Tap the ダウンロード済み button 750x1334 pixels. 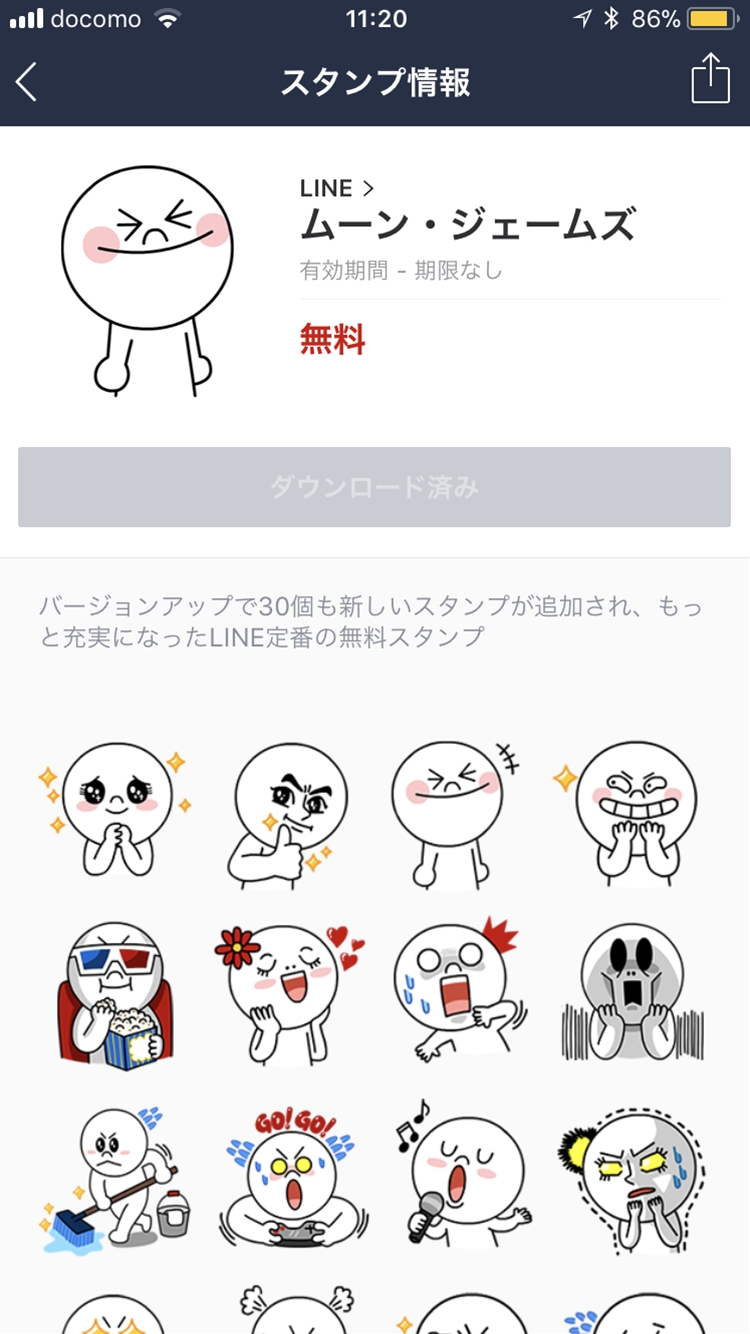(x=374, y=487)
